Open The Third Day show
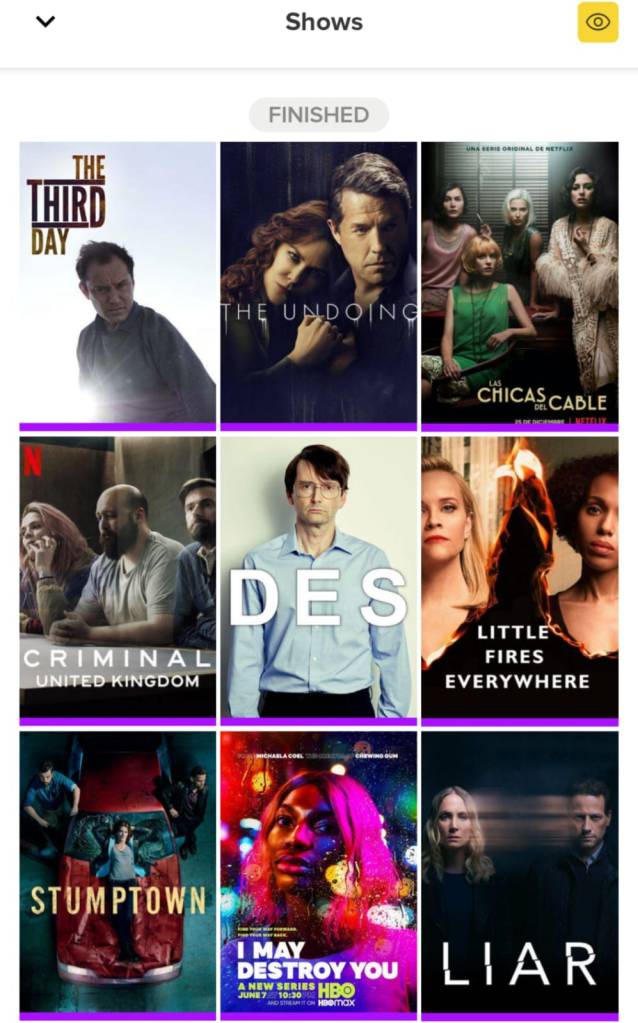 click(x=117, y=282)
